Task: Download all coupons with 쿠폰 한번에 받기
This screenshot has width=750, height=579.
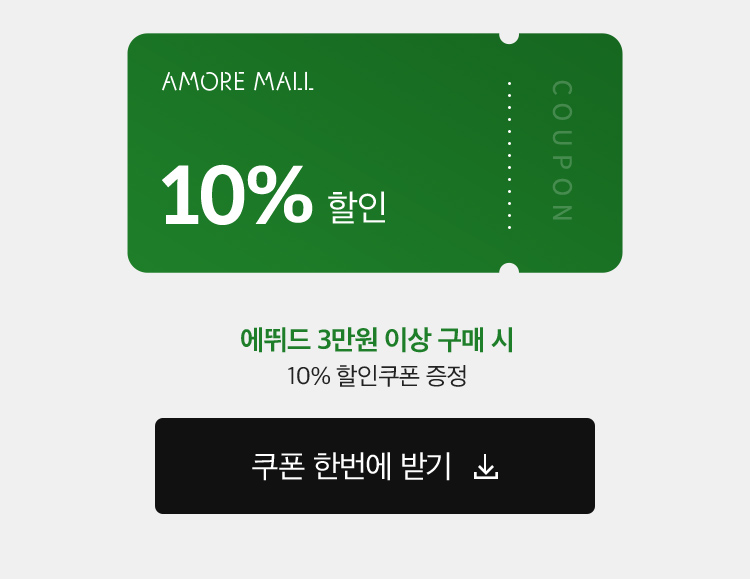Action: (x=374, y=466)
